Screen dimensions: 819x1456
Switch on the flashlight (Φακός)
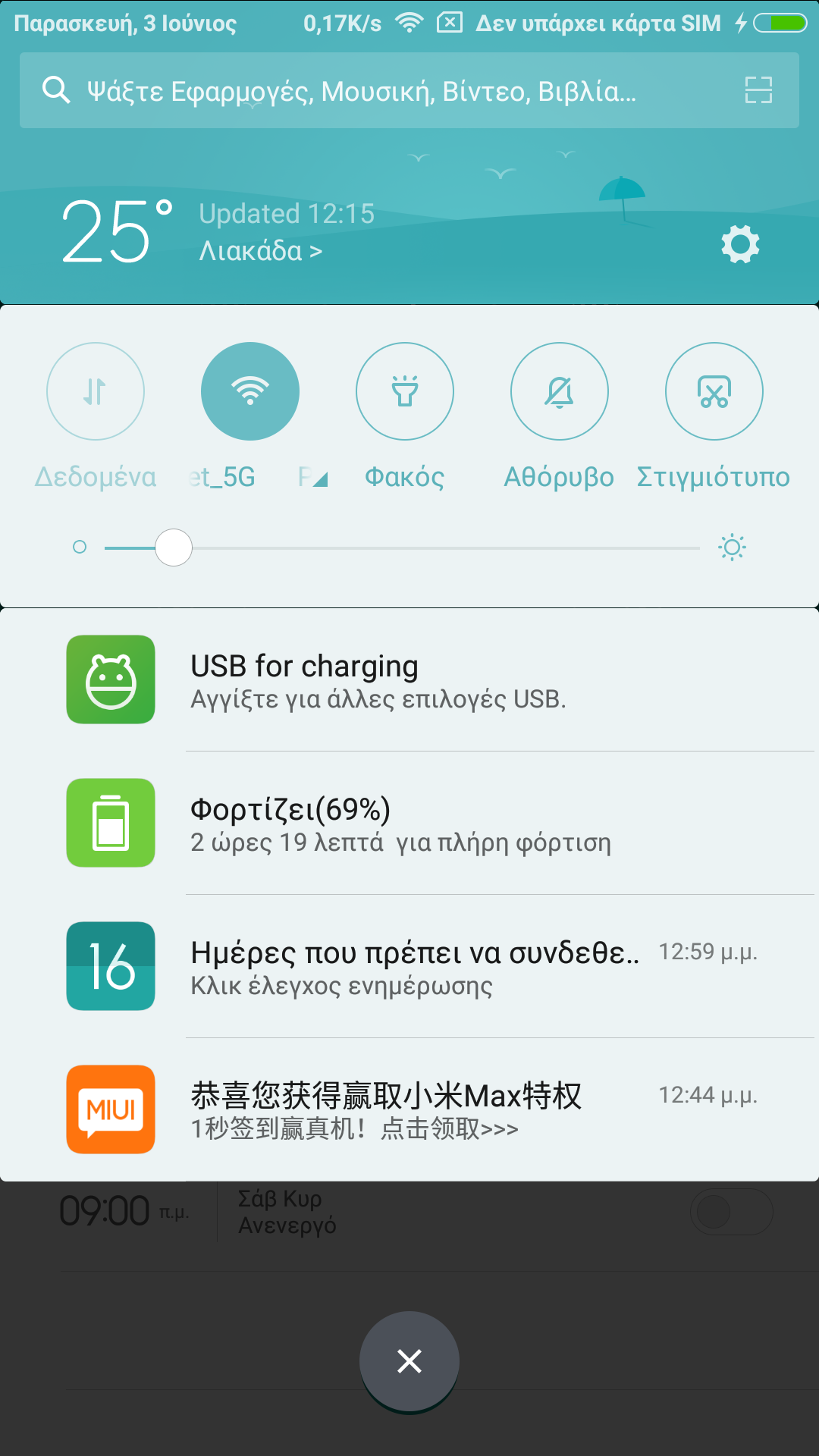(x=405, y=391)
